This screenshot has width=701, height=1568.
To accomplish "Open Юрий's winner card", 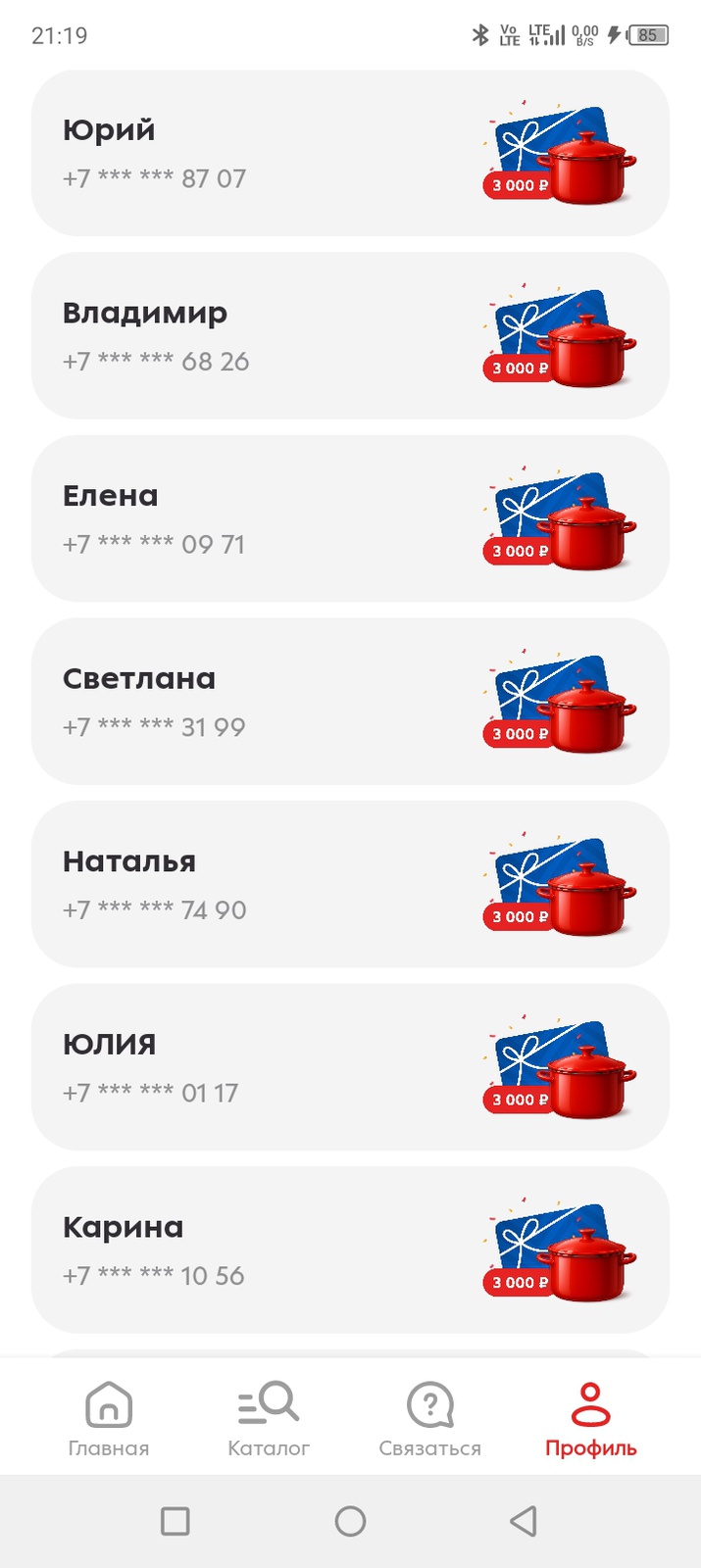I will 350,153.
